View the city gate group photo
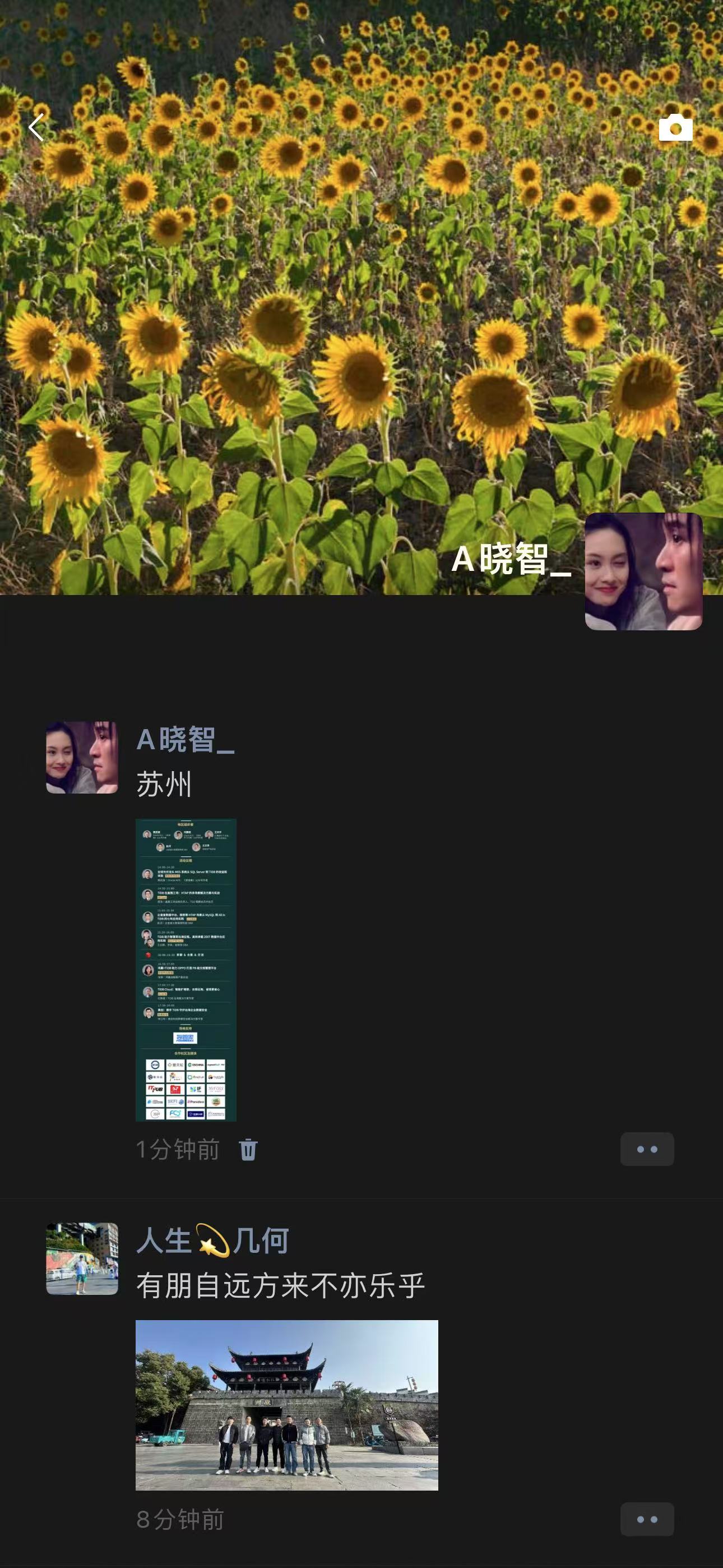723x1568 pixels. point(286,1405)
